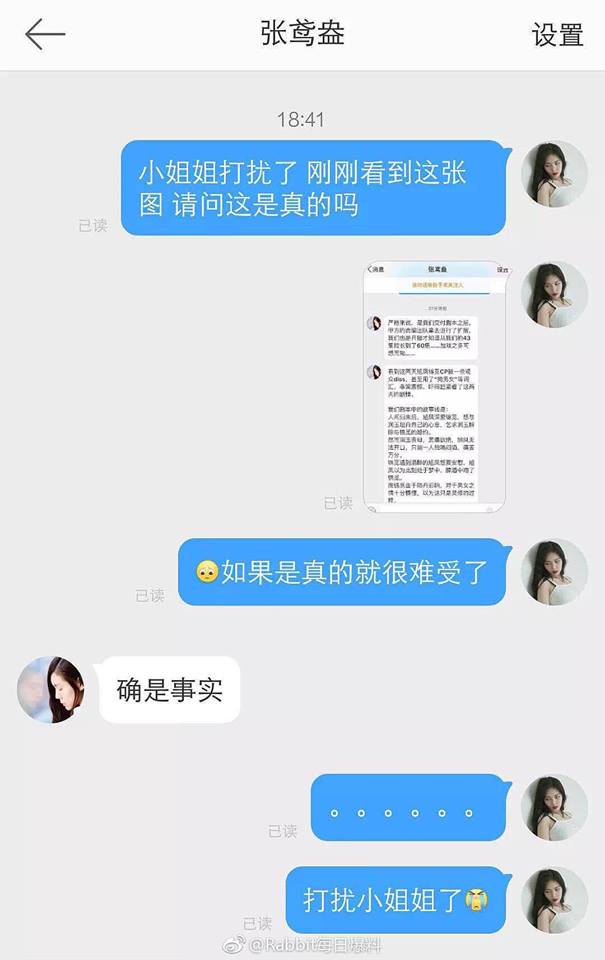This screenshot has width=605, height=960.
Task: Tap the avatar beside 打扰小姐姐了 message
Action: click(x=555, y=900)
